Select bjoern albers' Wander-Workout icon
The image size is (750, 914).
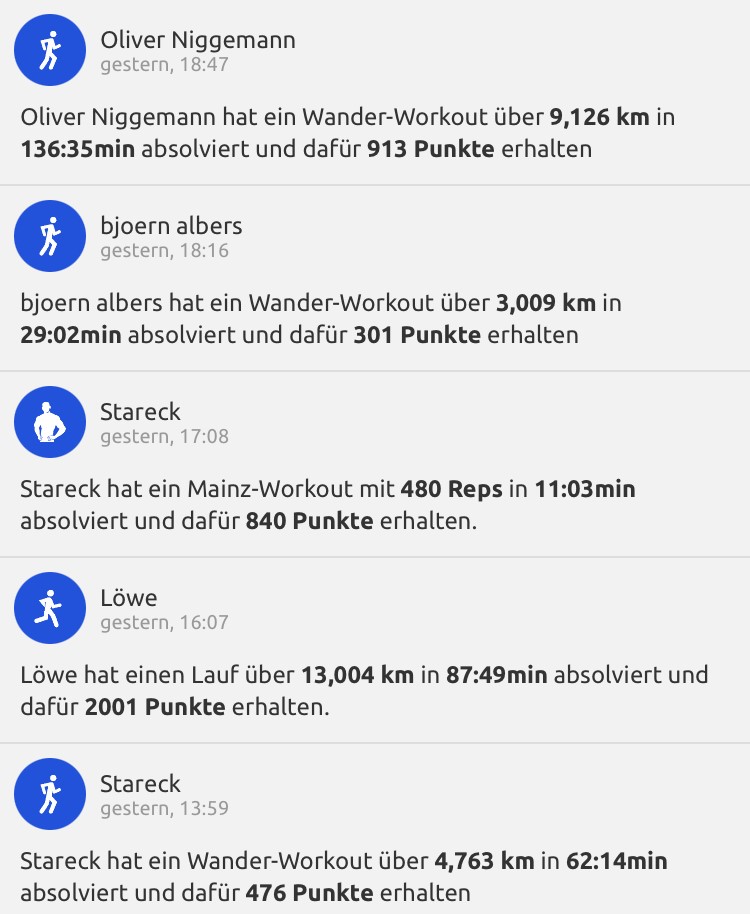point(50,236)
